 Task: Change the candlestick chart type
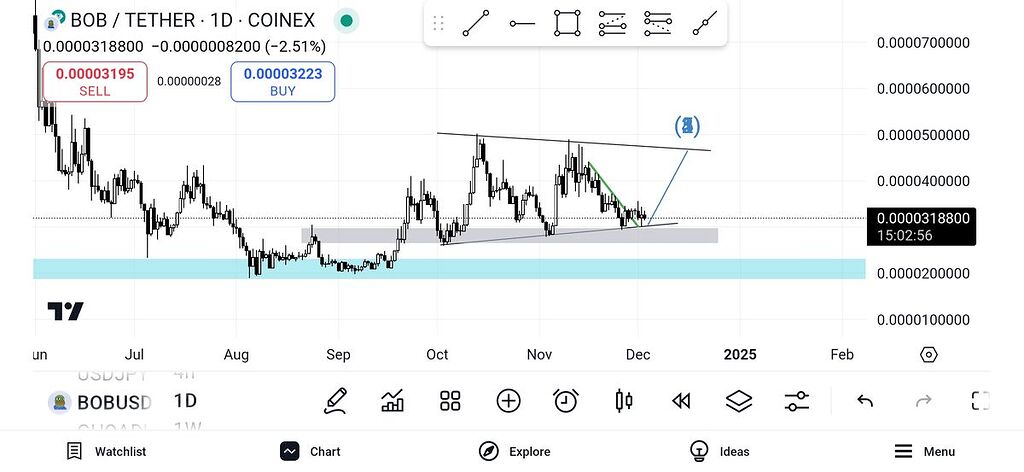(624, 401)
